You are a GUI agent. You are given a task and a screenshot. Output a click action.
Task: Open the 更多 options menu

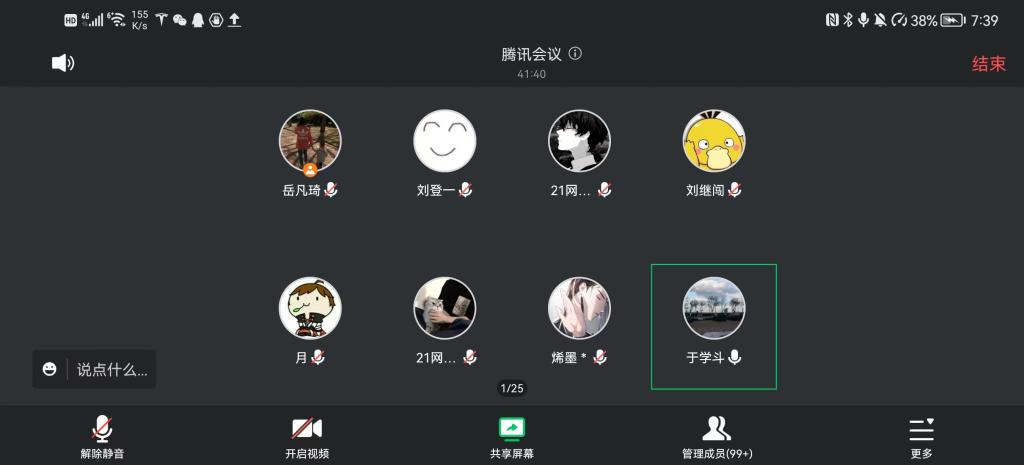click(x=921, y=437)
